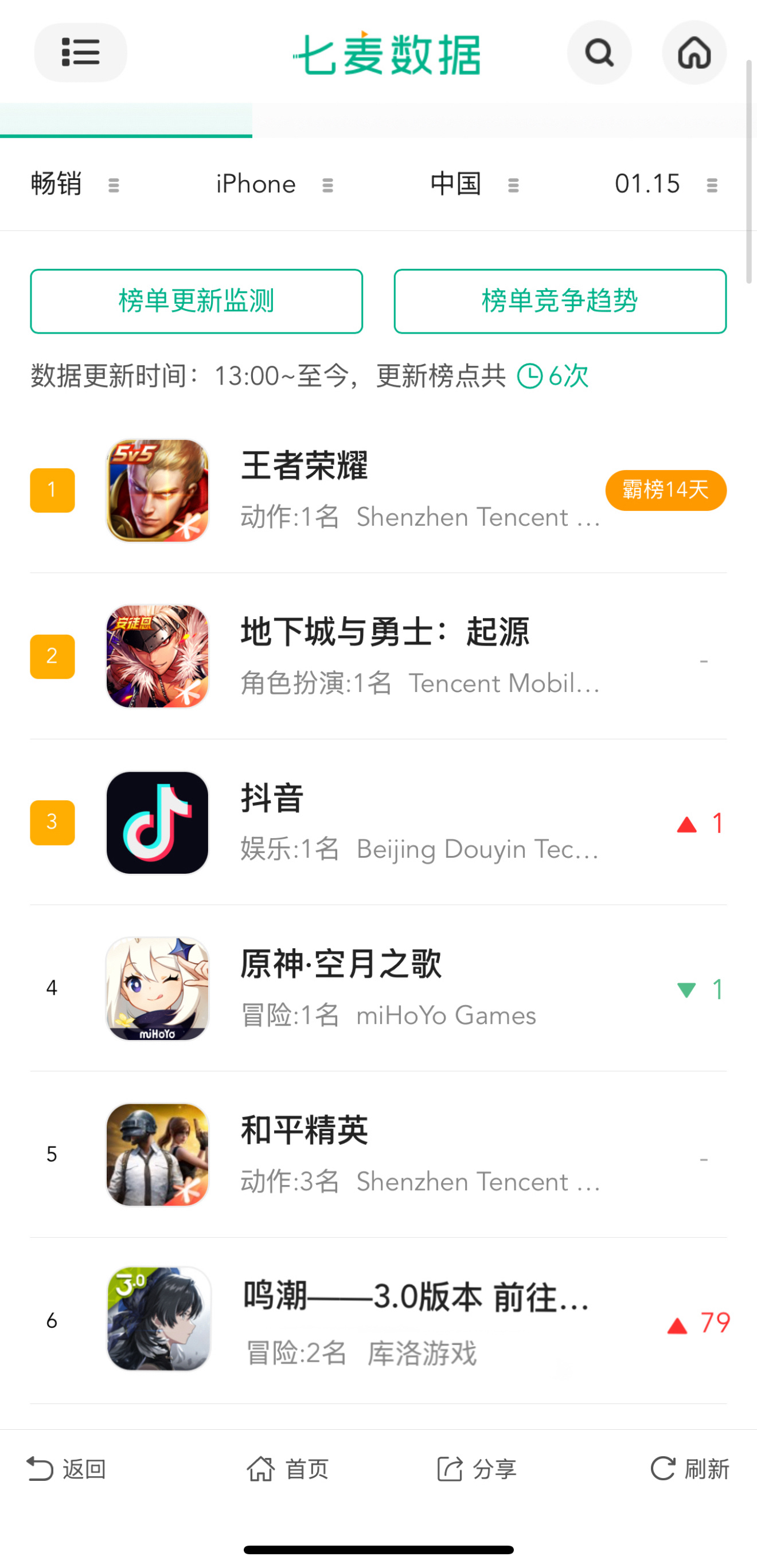Expand the 畅销 chart type dropdown
The height and width of the screenshot is (1568, 757).
pyautogui.click(x=75, y=185)
